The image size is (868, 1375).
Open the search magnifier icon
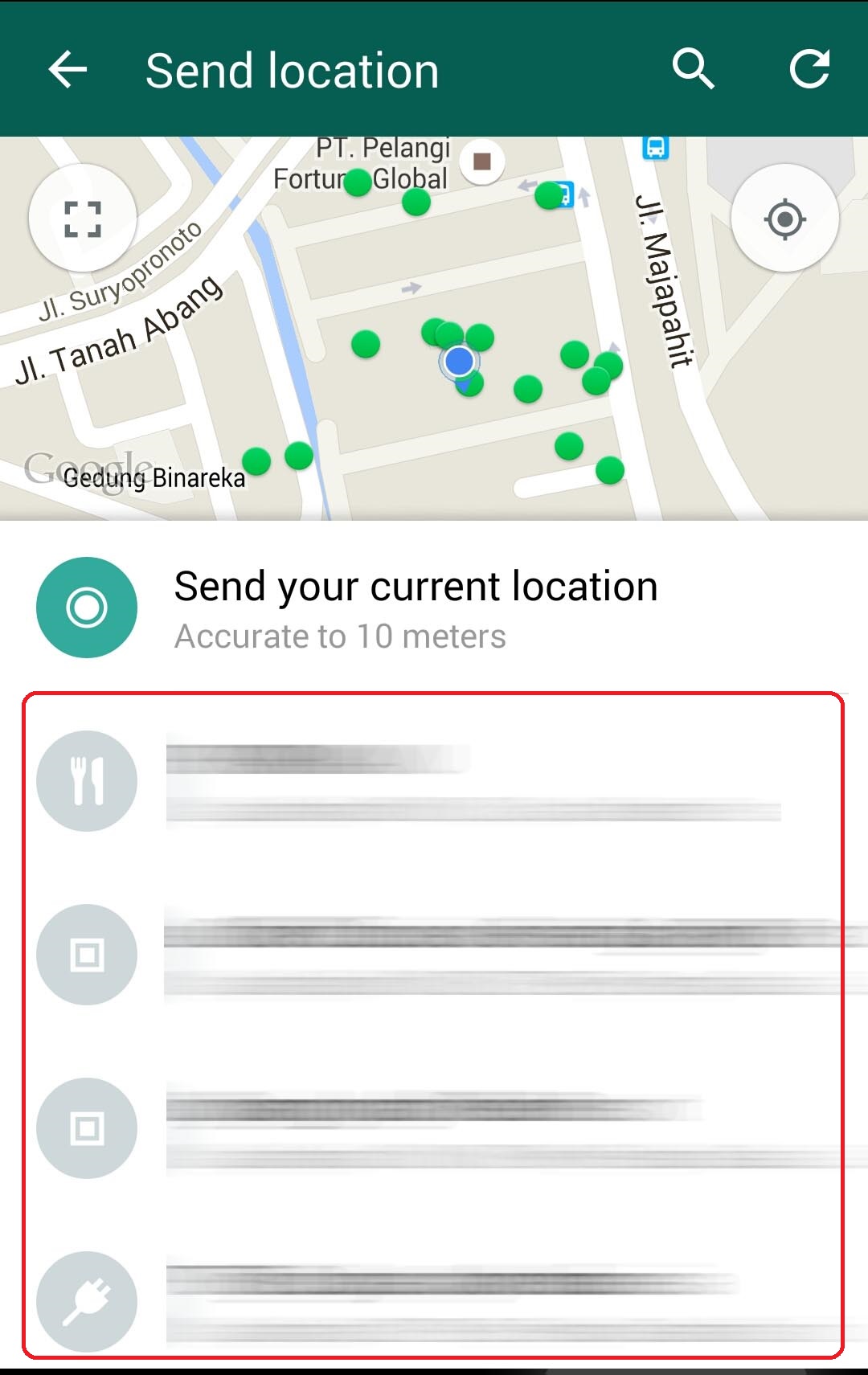(x=693, y=69)
